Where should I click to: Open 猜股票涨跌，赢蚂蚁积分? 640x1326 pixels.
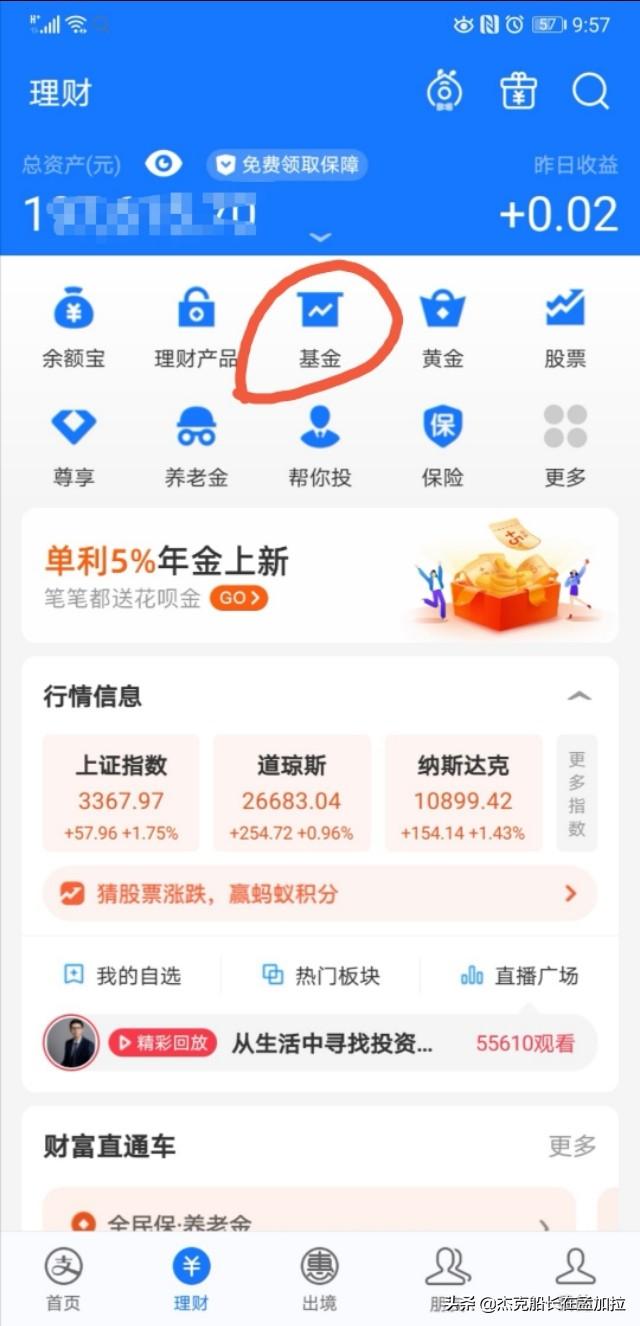click(320, 893)
